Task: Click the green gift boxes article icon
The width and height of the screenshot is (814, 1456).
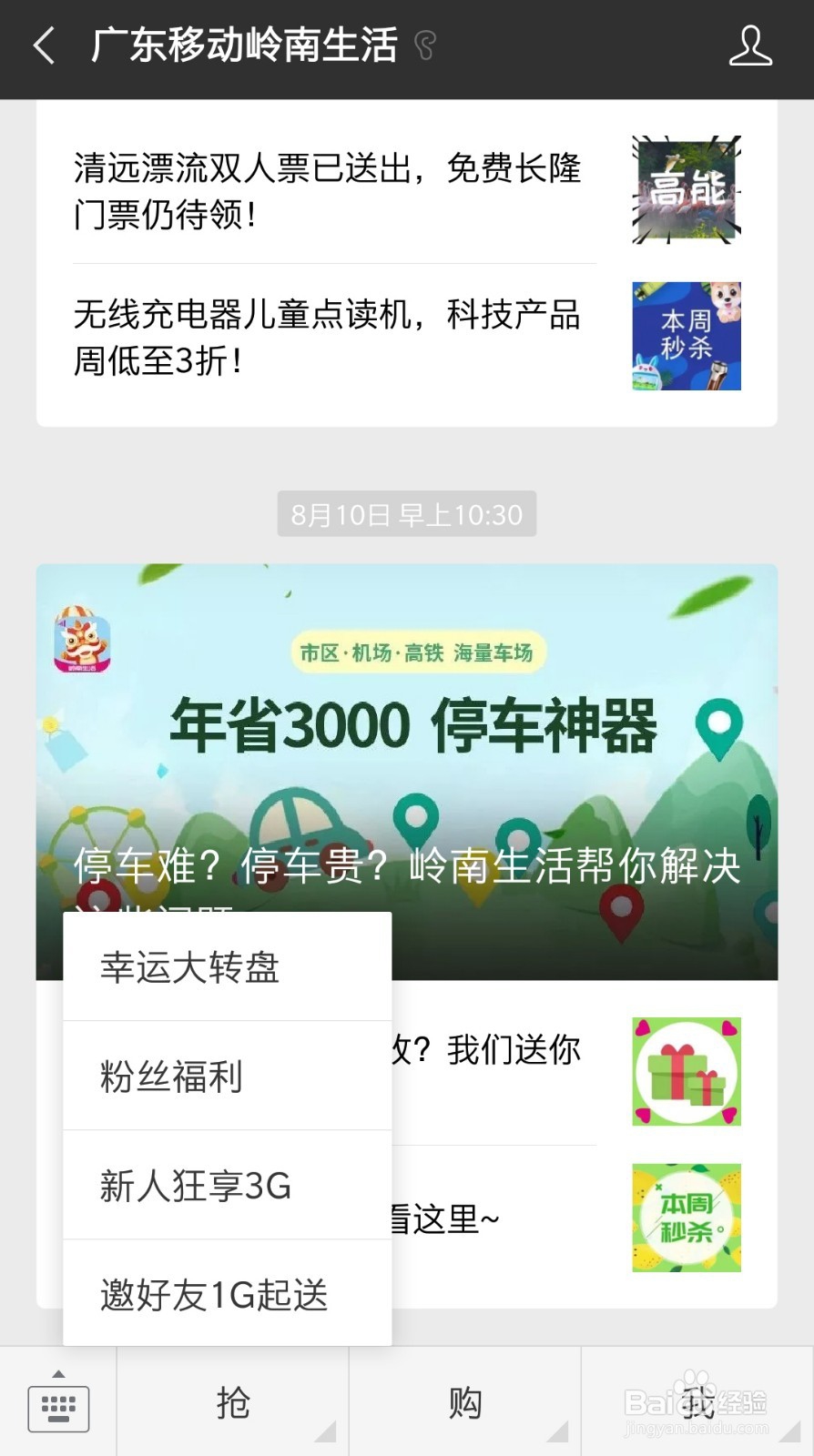Action: coord(686,1072)
